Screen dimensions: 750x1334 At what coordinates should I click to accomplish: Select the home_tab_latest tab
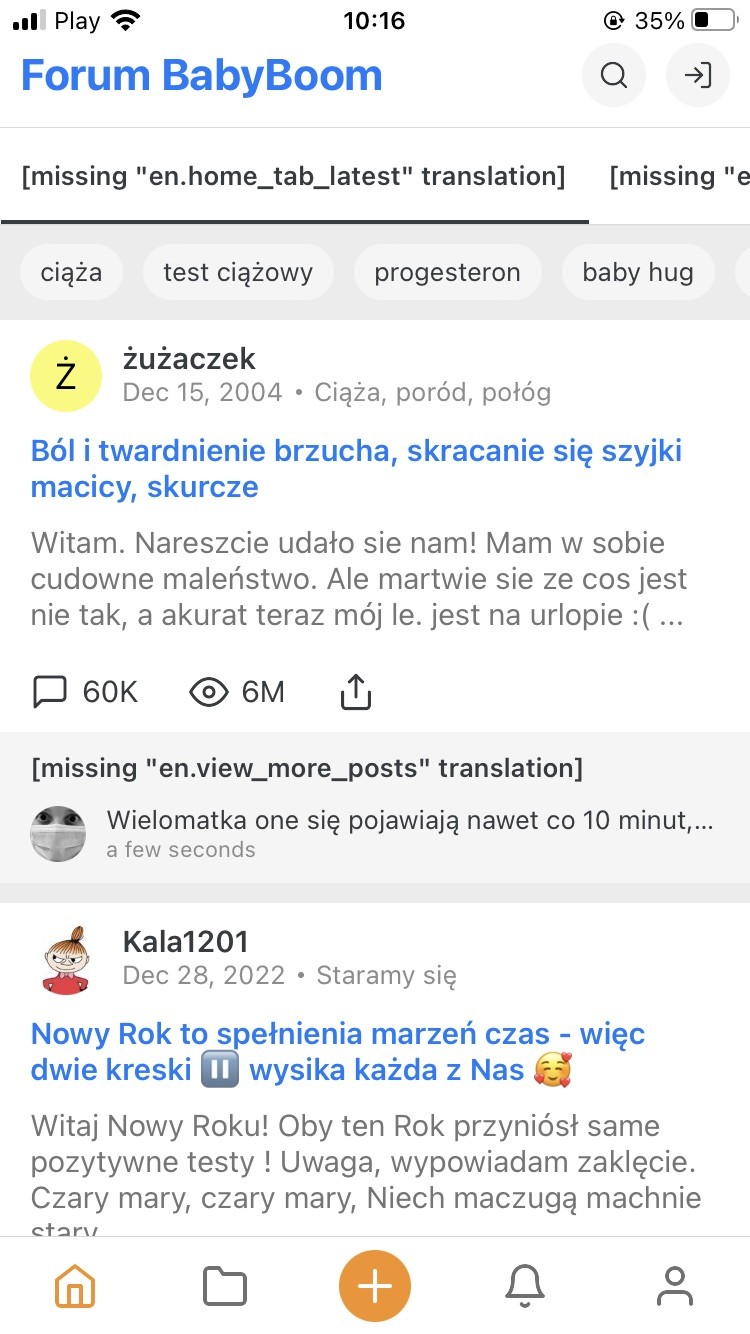point(294,177)
